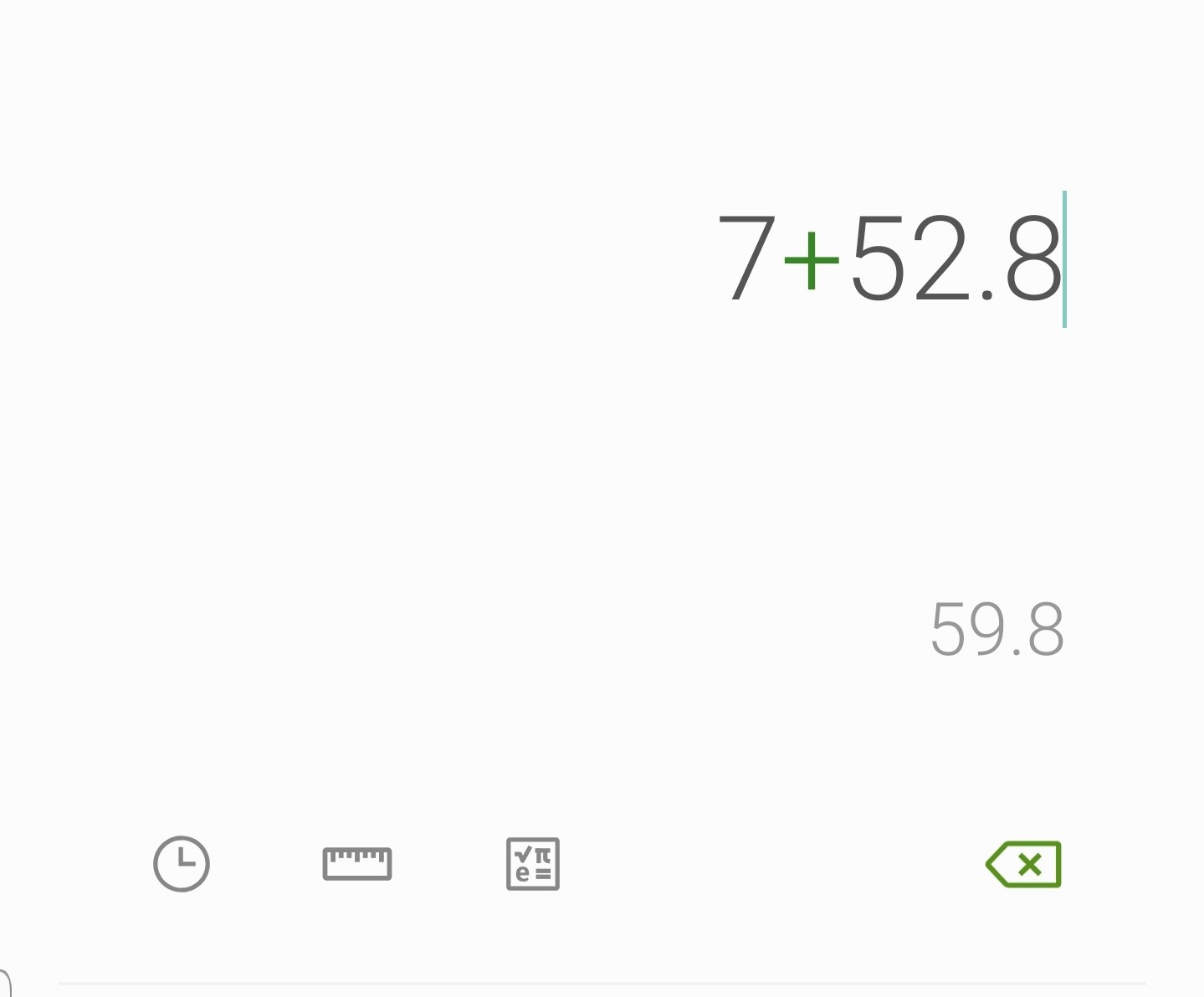Delete the last digit with backspace

pyautogui.click(x=1023, y=863)
